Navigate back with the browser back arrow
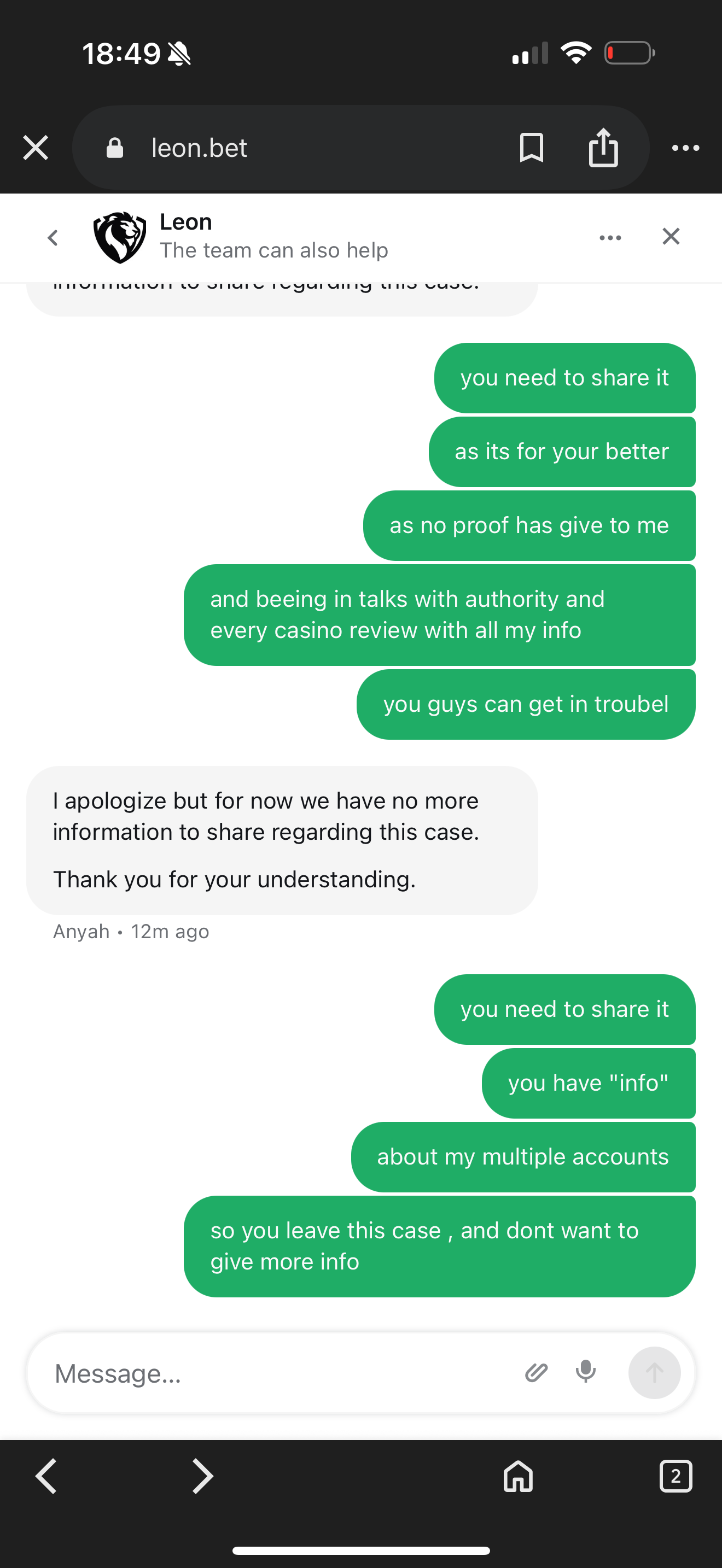 [46, 1476]
